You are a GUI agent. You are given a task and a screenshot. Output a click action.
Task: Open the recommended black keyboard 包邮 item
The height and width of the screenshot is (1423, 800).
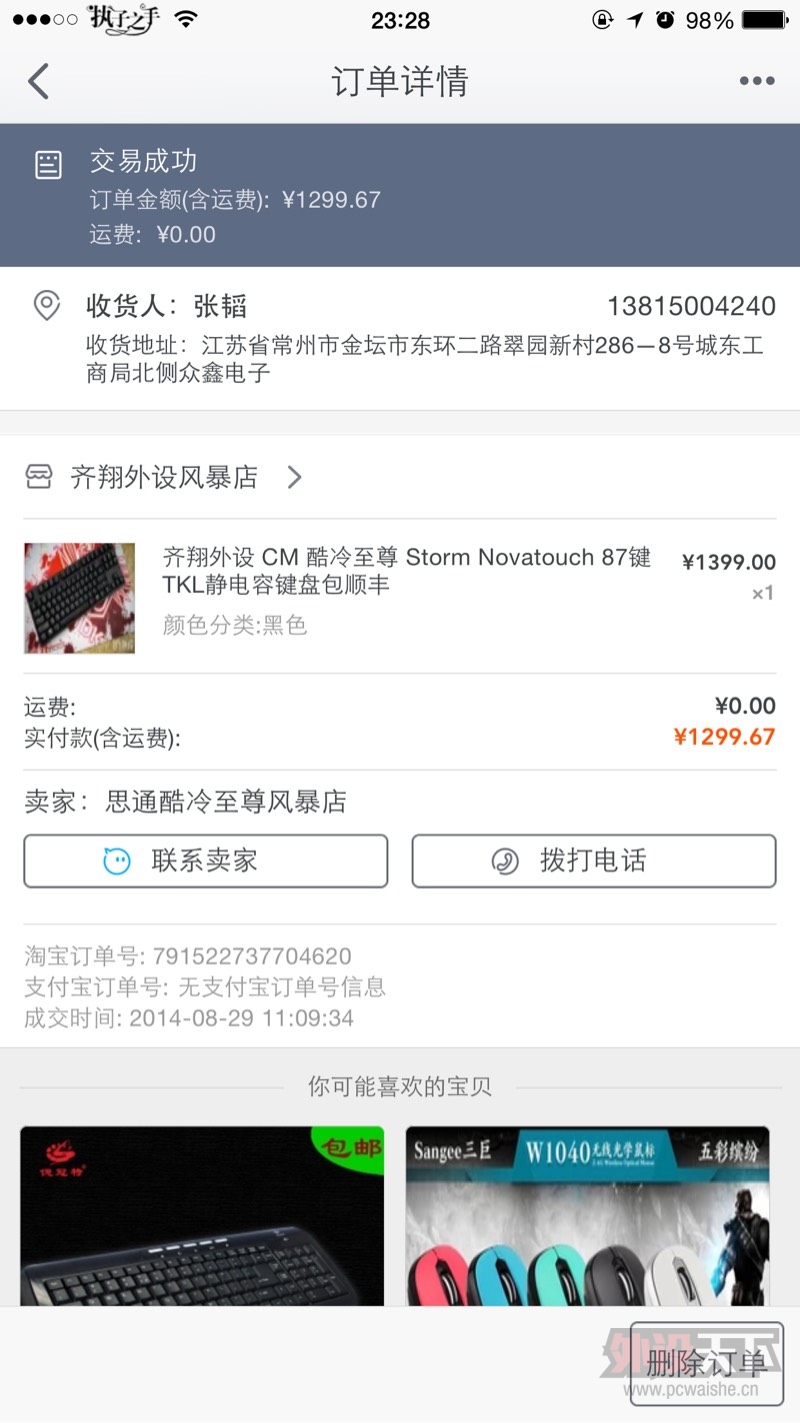click(x=202, y=1215)
